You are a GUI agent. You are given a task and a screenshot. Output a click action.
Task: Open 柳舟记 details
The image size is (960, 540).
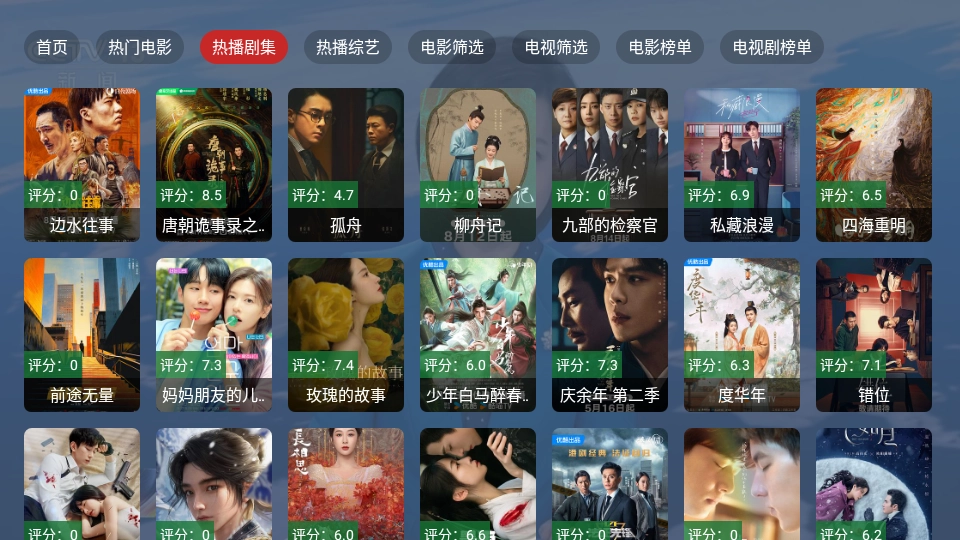click(x=478, y=165)
